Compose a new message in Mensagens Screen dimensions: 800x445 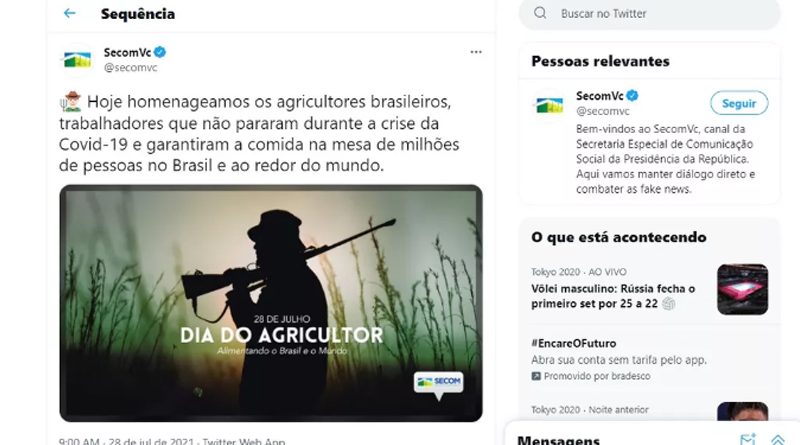747,439
